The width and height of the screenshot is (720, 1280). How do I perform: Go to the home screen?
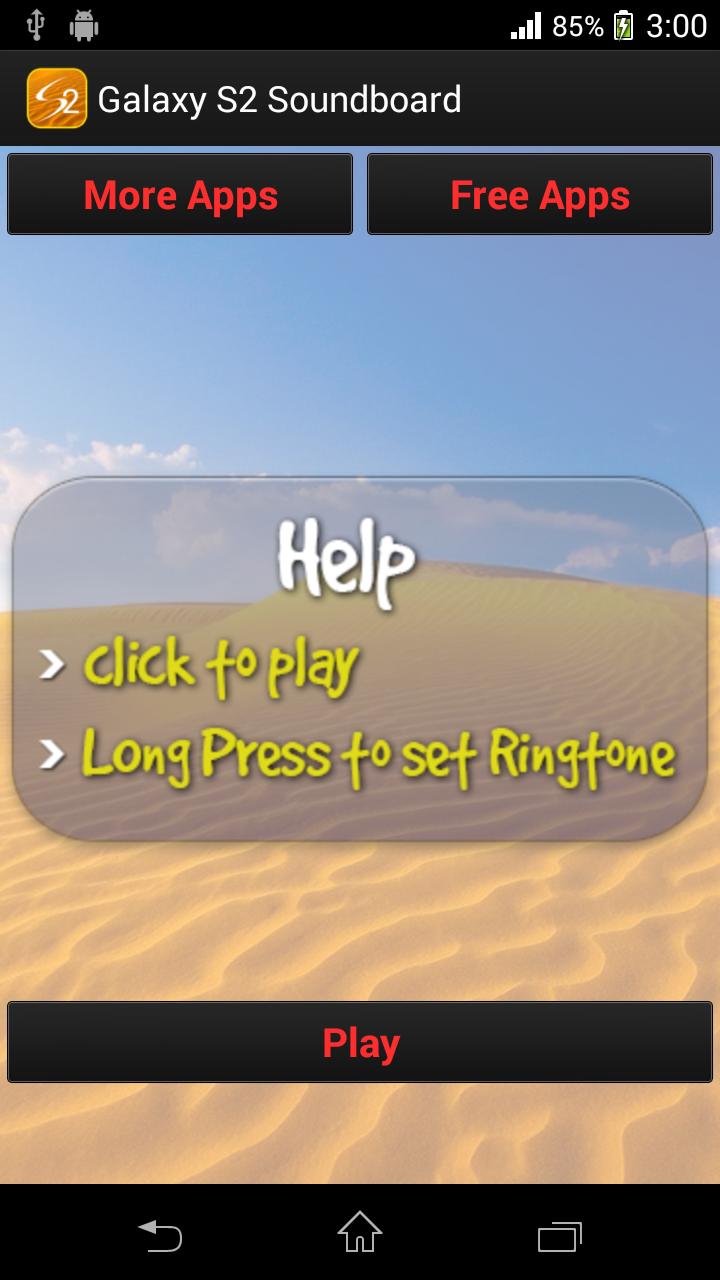360,1233
